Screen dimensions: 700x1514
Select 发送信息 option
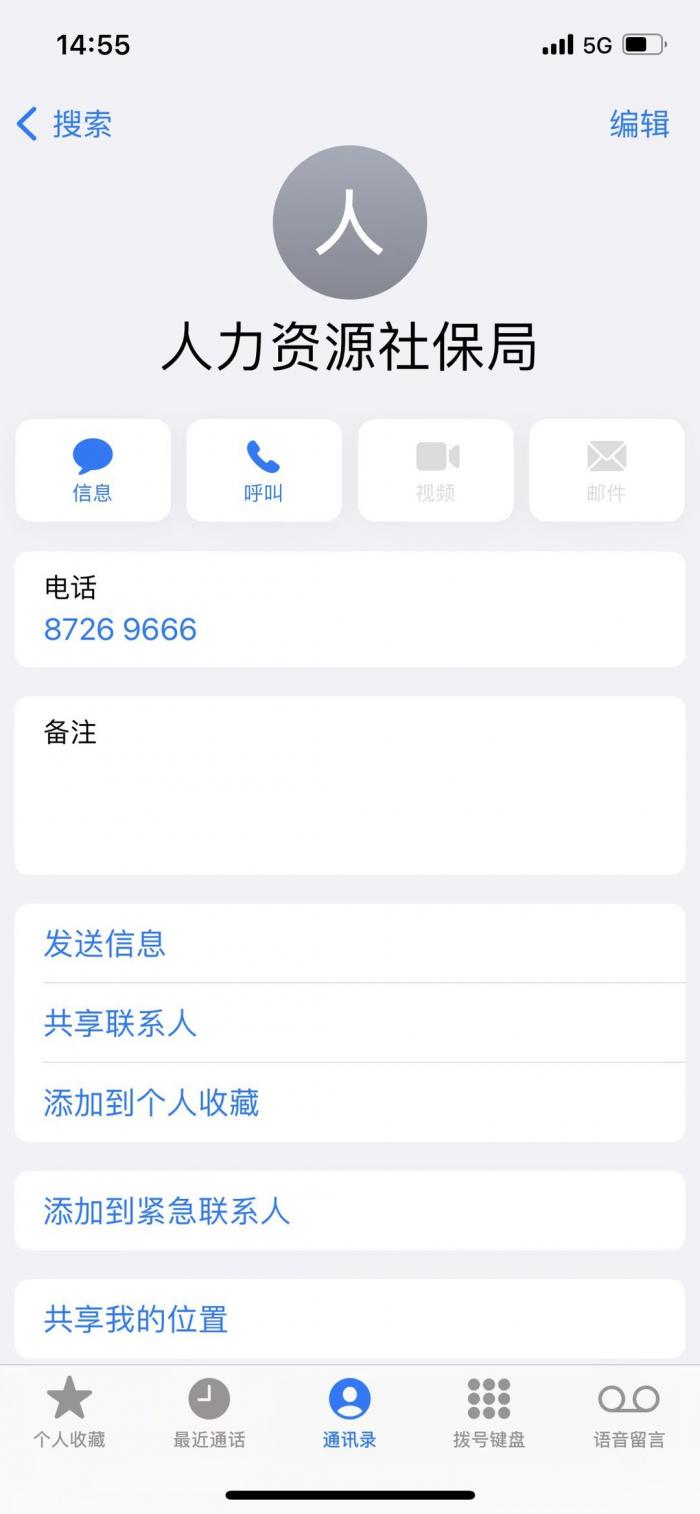[105, 943]
